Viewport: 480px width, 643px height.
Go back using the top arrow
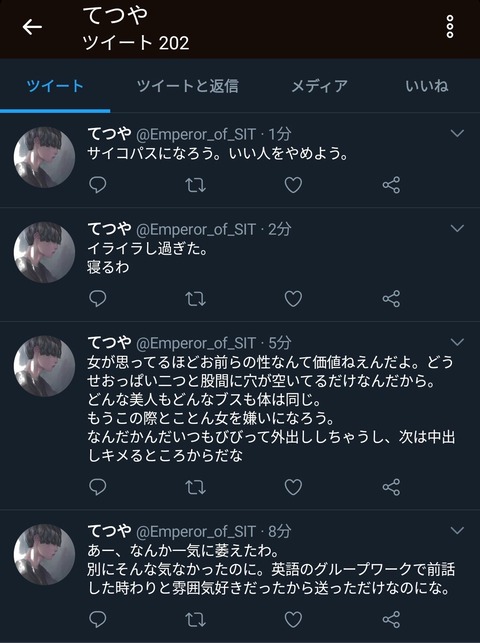pos(32,27)
